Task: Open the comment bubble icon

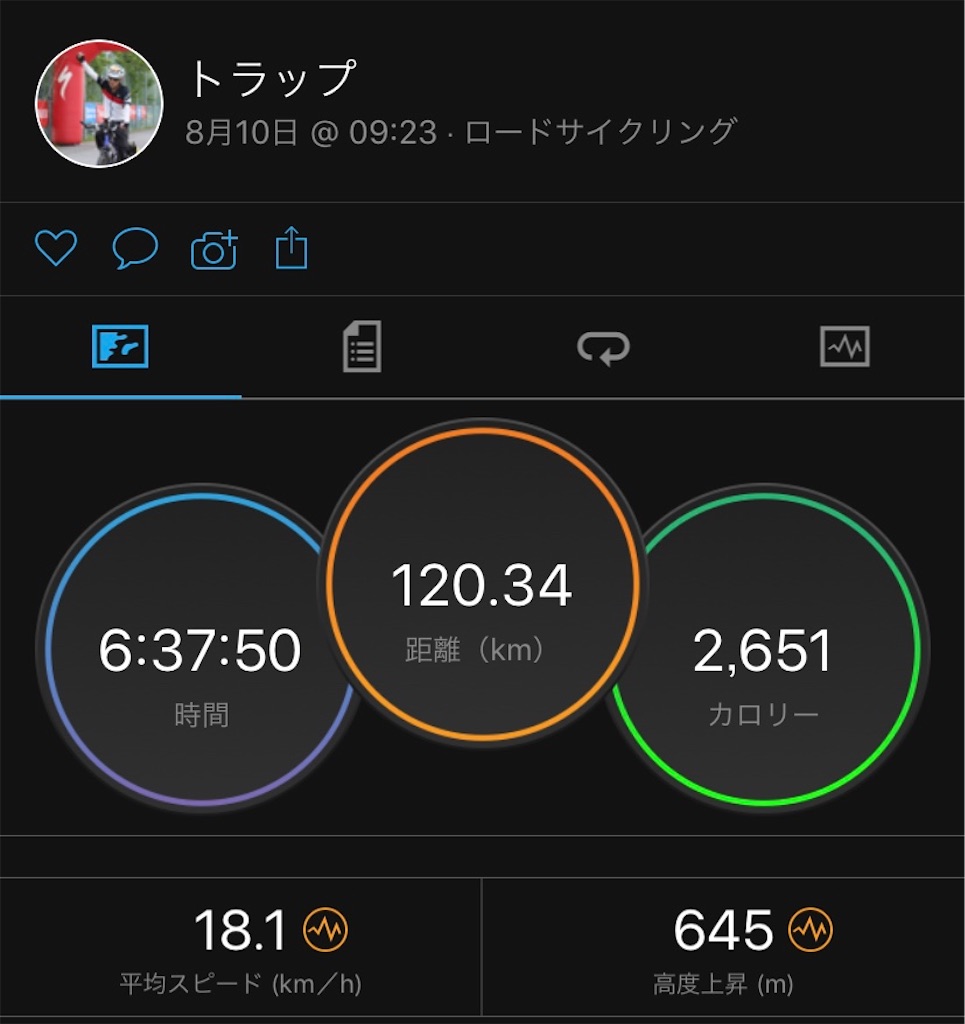Action: (135, 249)
